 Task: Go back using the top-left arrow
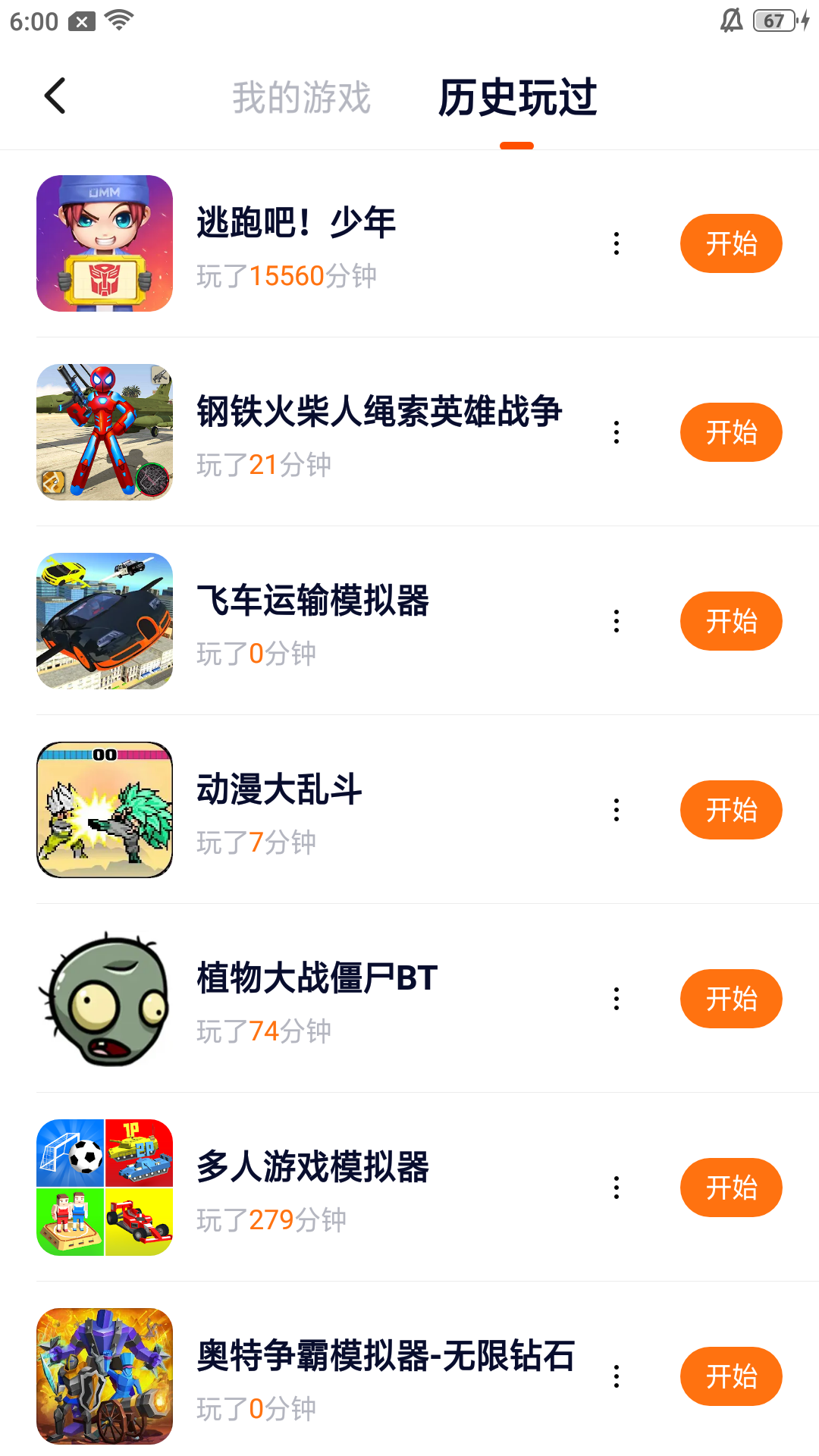(55, 96)
